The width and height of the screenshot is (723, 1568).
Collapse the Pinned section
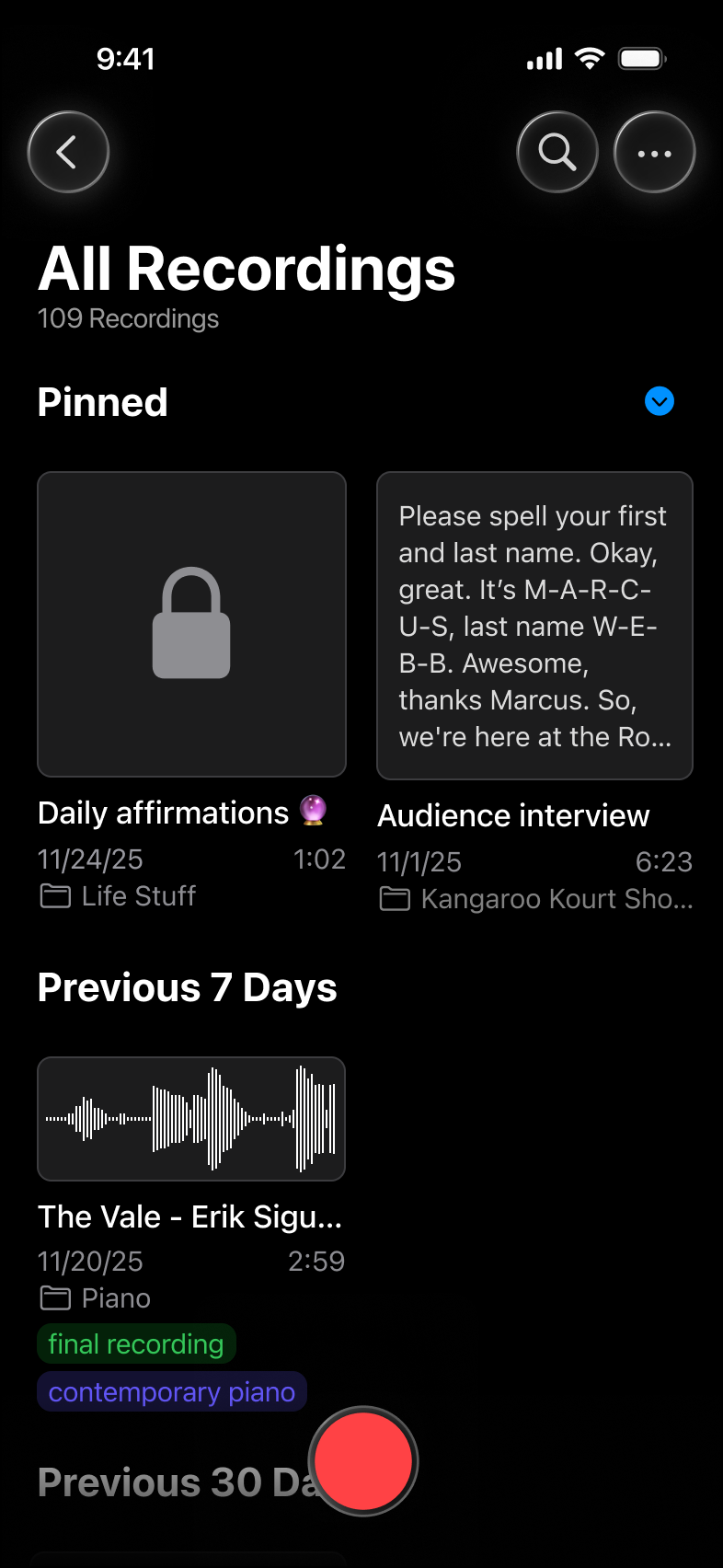(660, 401)
